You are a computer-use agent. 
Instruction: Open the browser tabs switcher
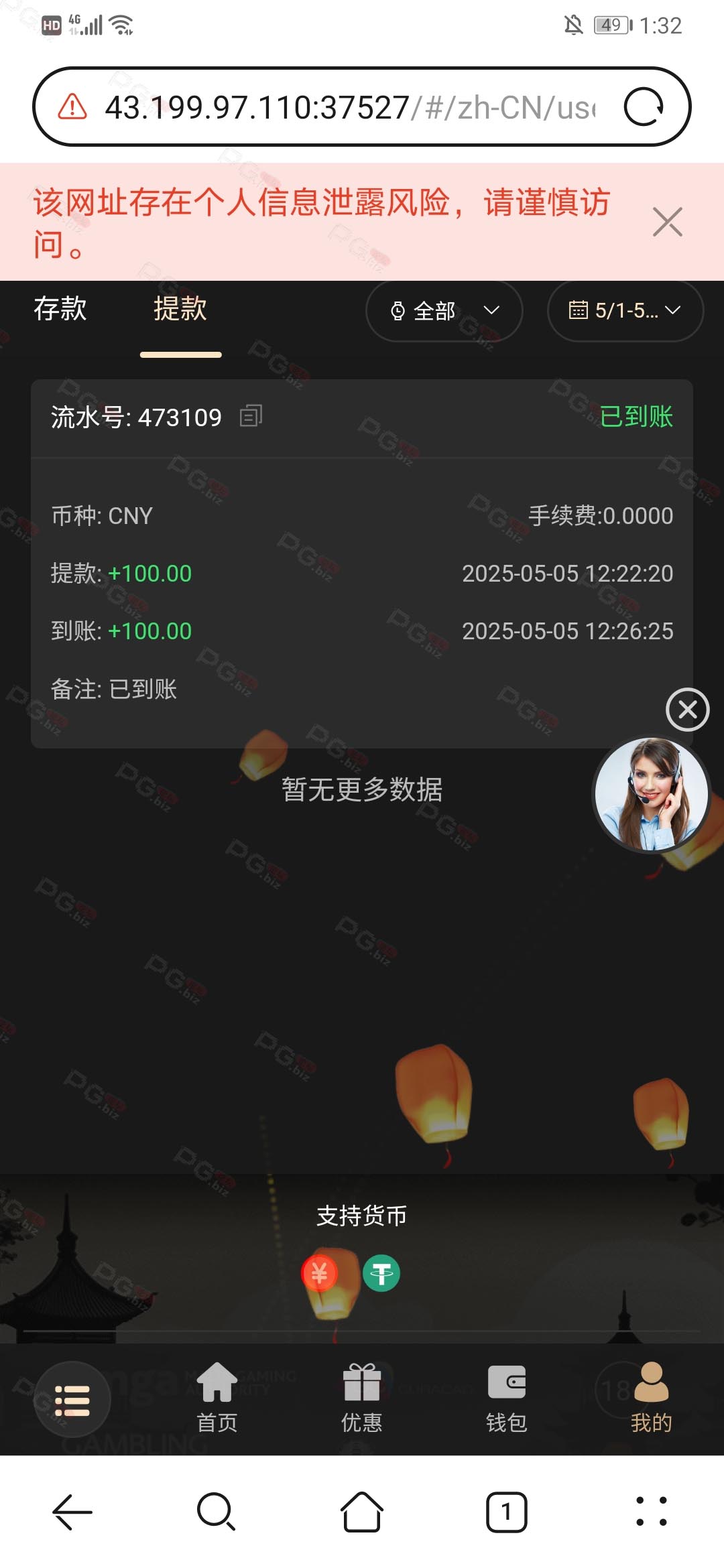point(507,1512)
